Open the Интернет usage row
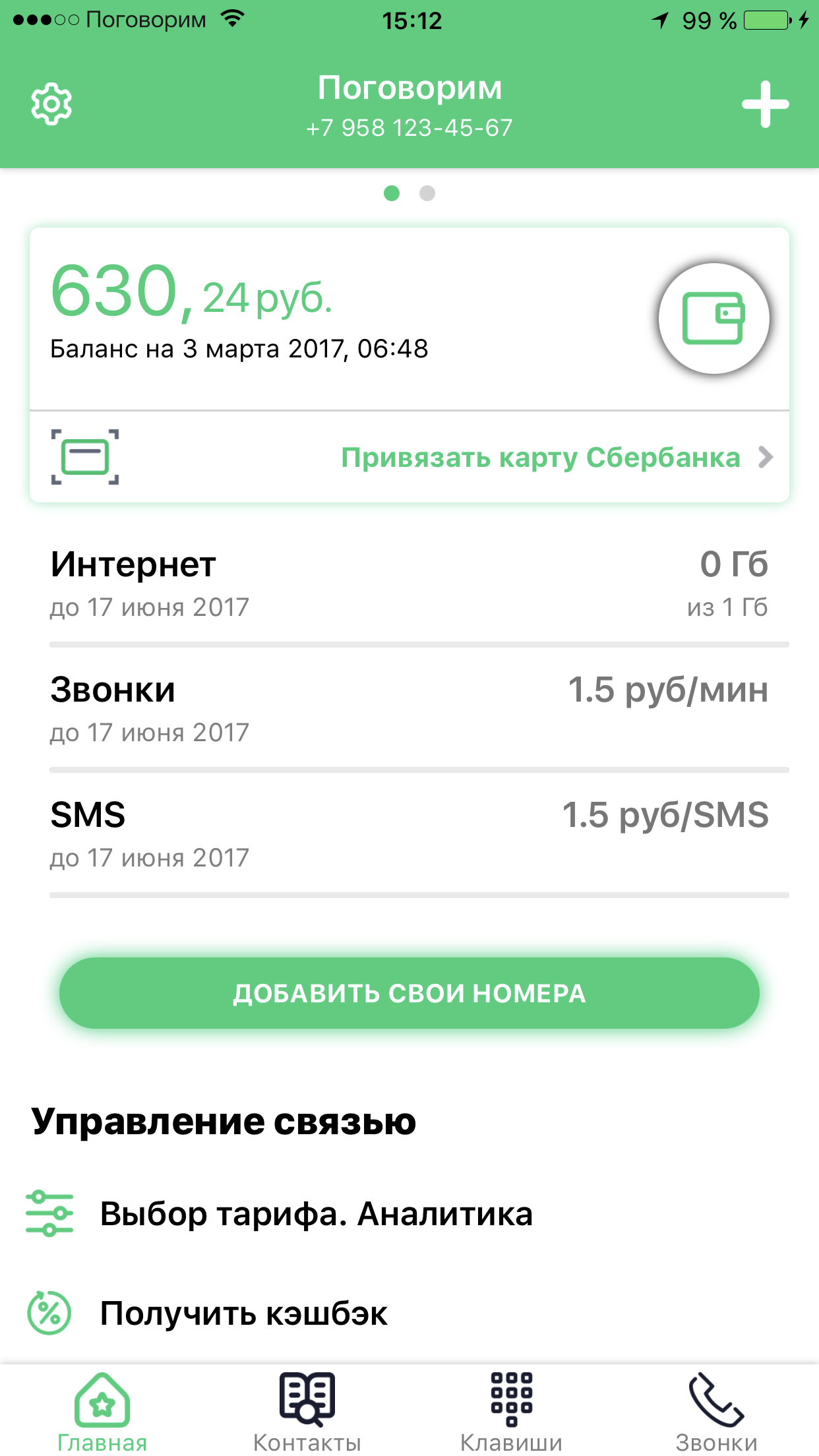This screenshot has width=819, height=1456. pyautogui.click(x=409, y=584)
